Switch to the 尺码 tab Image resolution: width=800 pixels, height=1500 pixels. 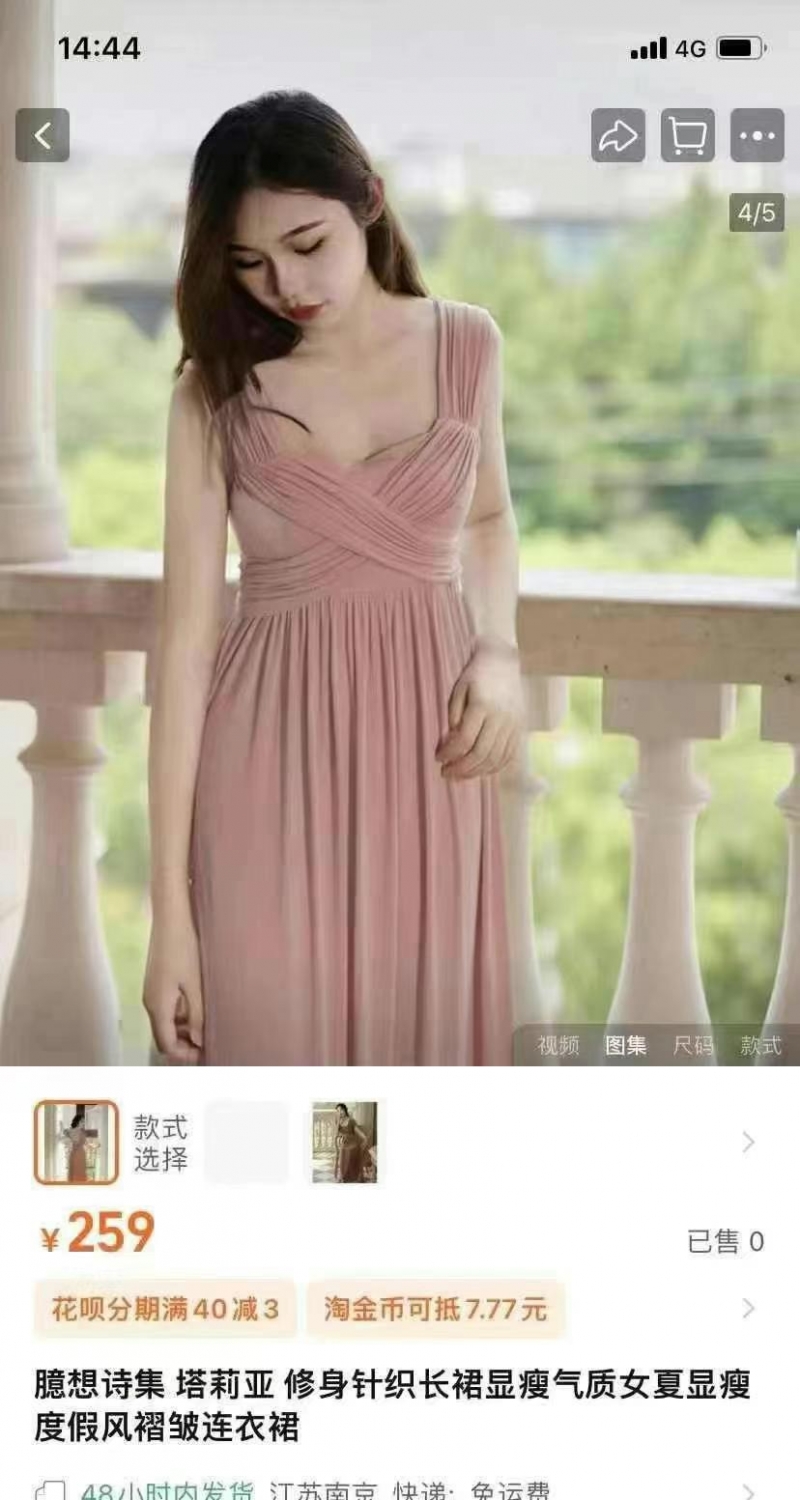click(x=693, y=1045)
